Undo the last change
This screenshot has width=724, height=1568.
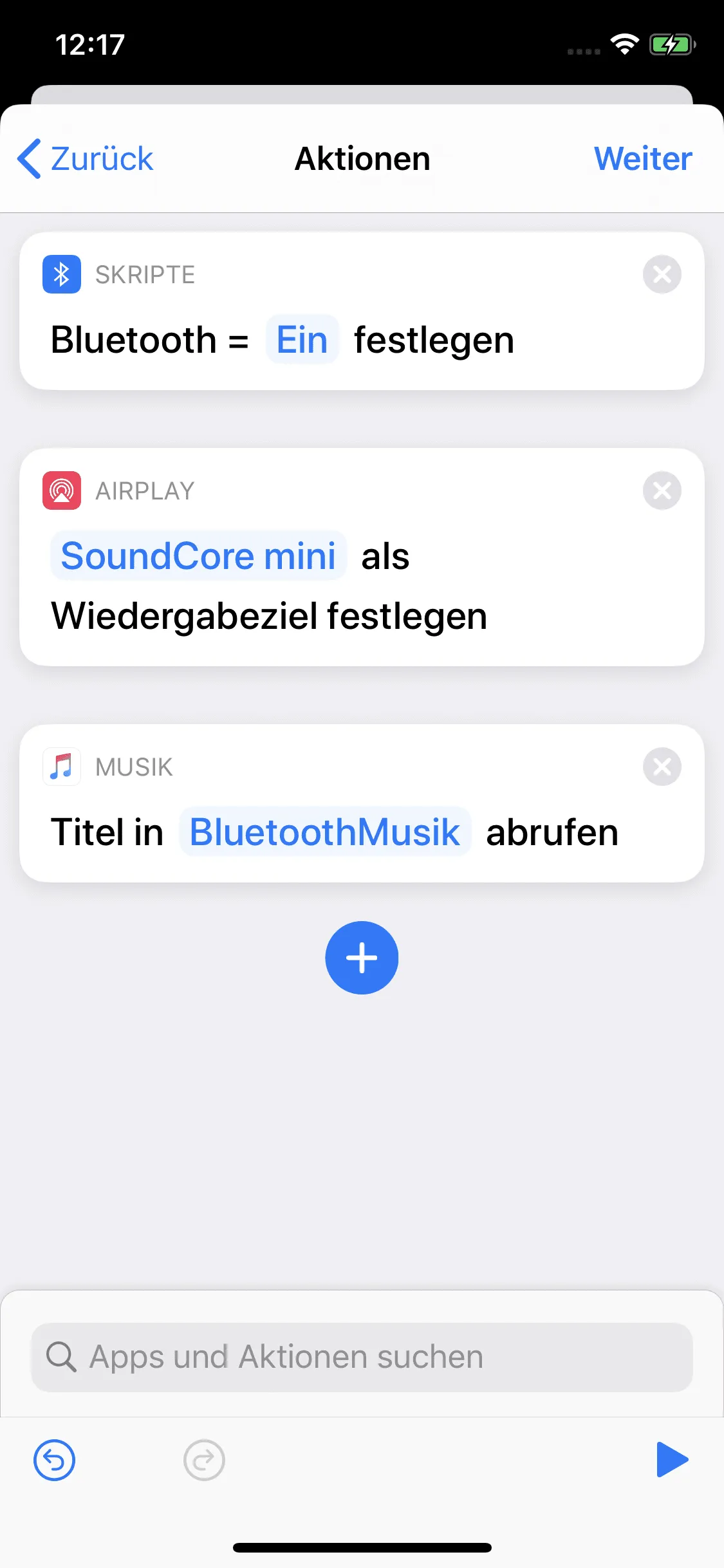pyautogui.click(x=54, y=1460)
